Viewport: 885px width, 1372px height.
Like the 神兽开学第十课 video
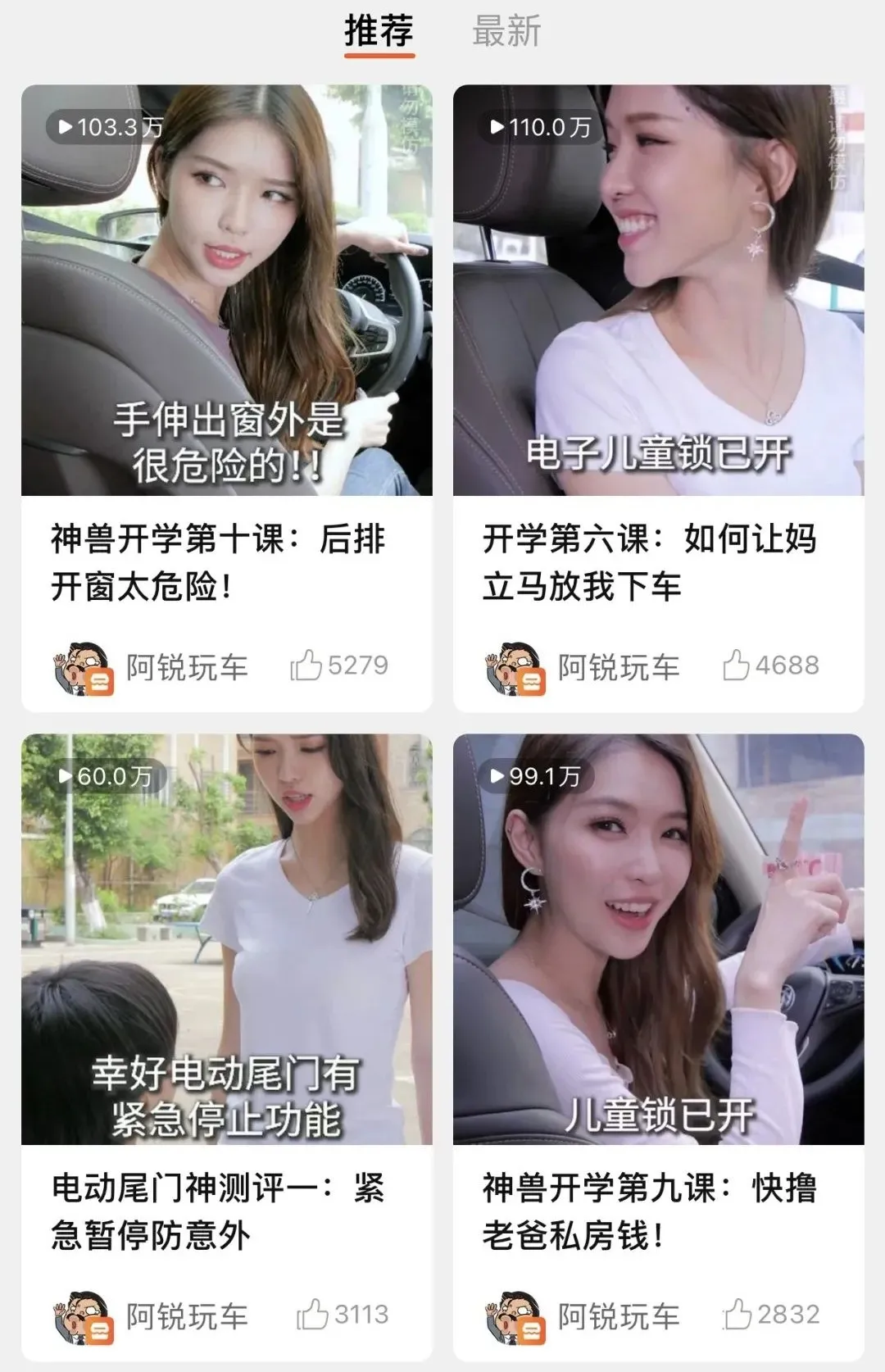coord(306,666)
